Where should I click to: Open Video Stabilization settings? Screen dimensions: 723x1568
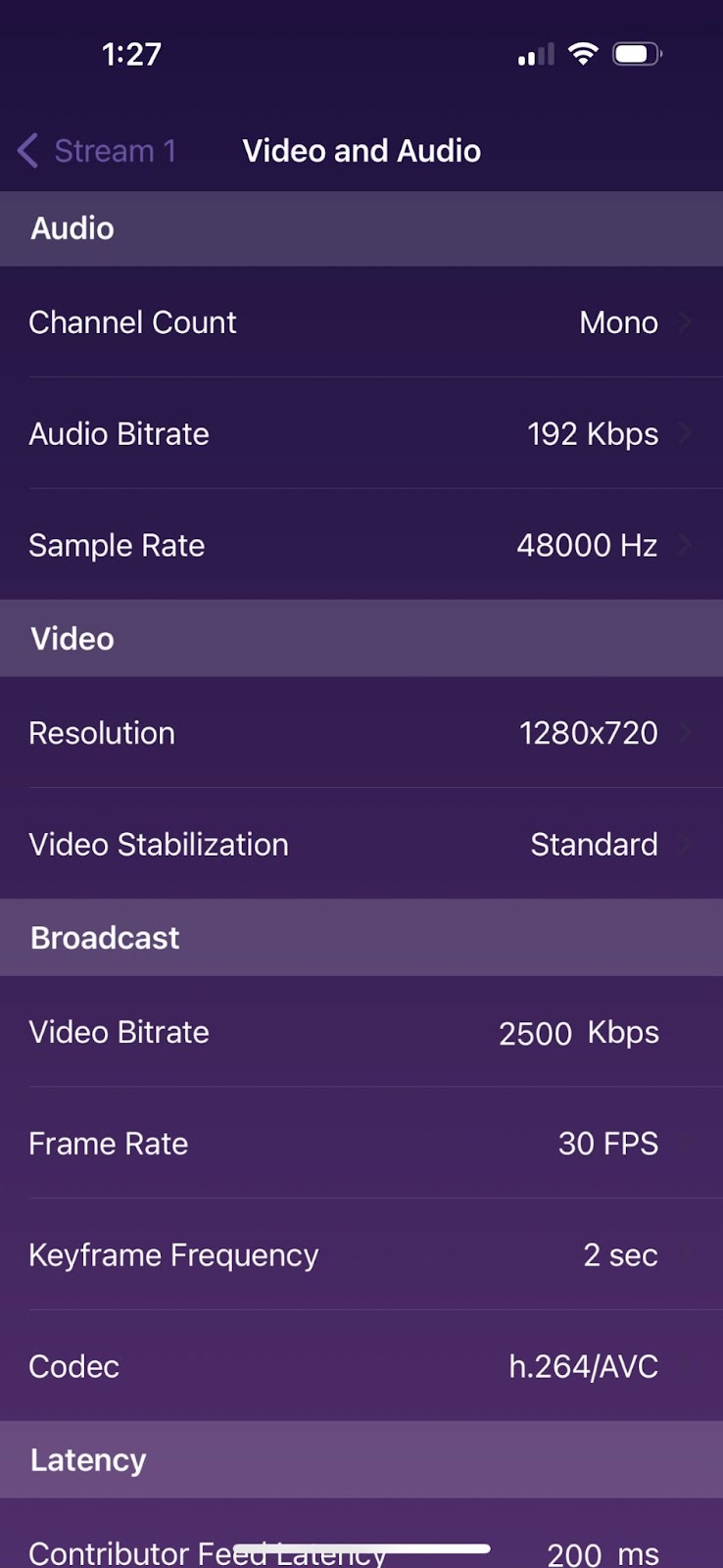coord(361,844)
